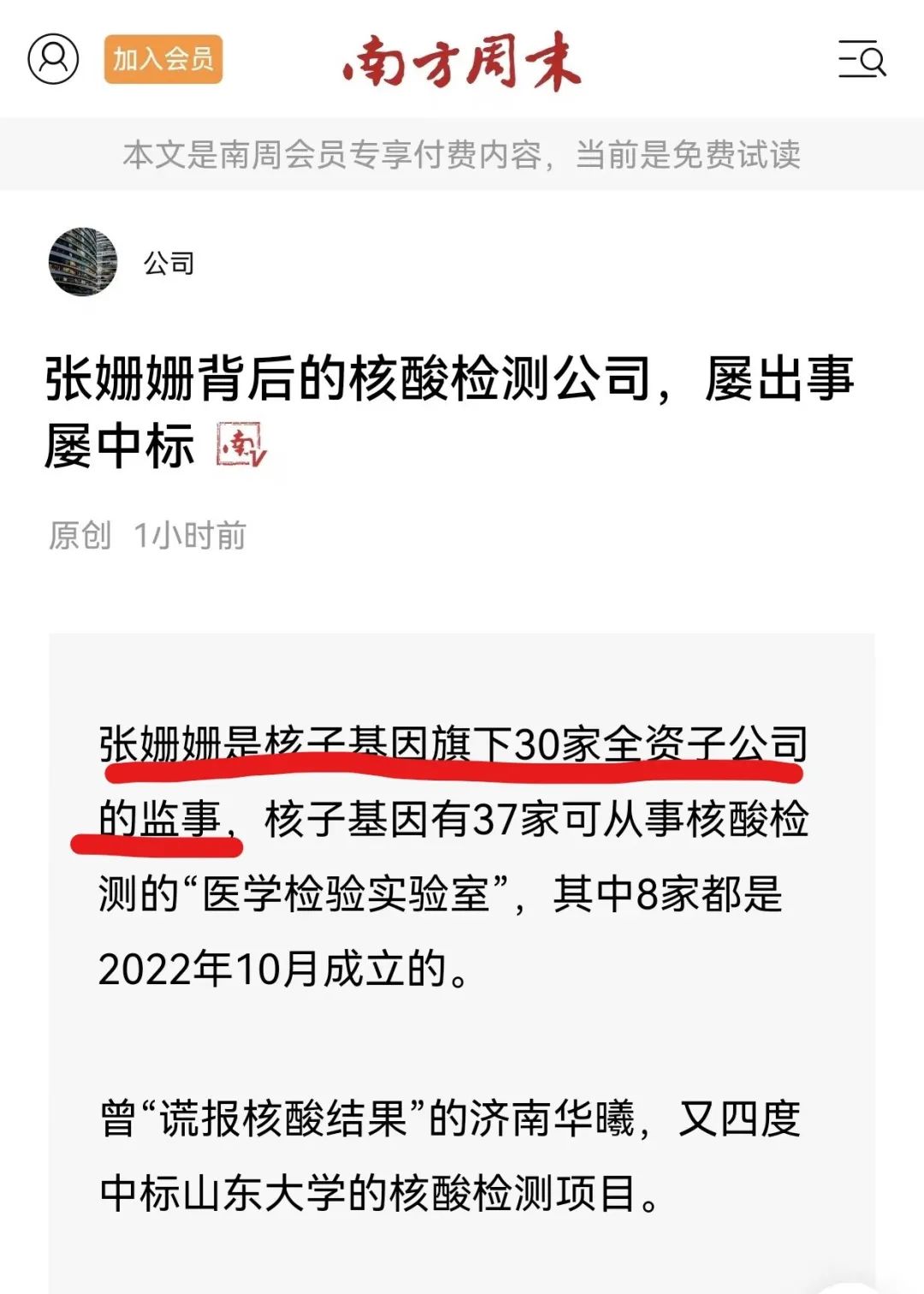Click the 公司 category label

point(168,263)
